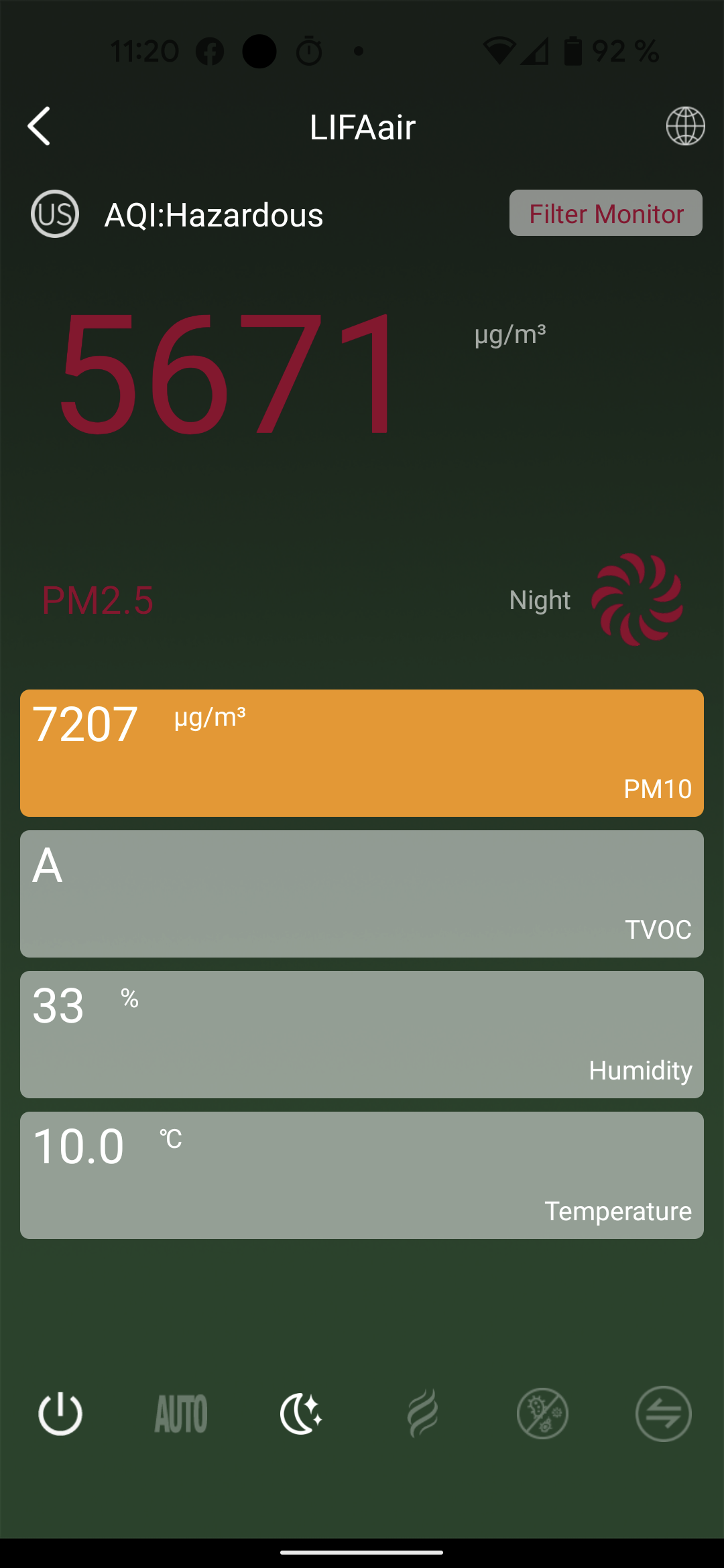Toggle the purifier power button
This screenshot has height=1568, width=724.
[60, 1413]
